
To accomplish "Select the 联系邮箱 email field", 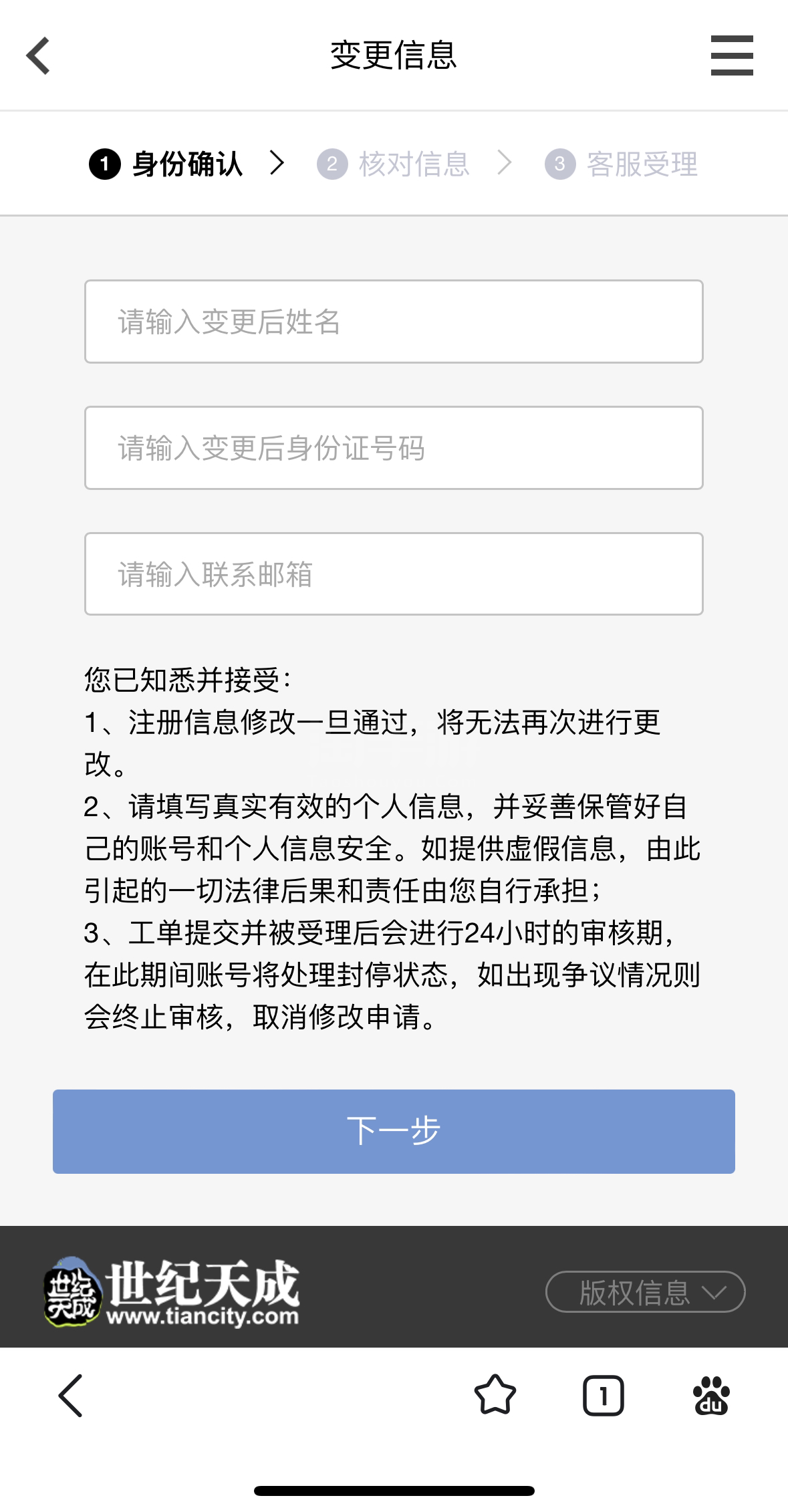I will coord(394,574).
